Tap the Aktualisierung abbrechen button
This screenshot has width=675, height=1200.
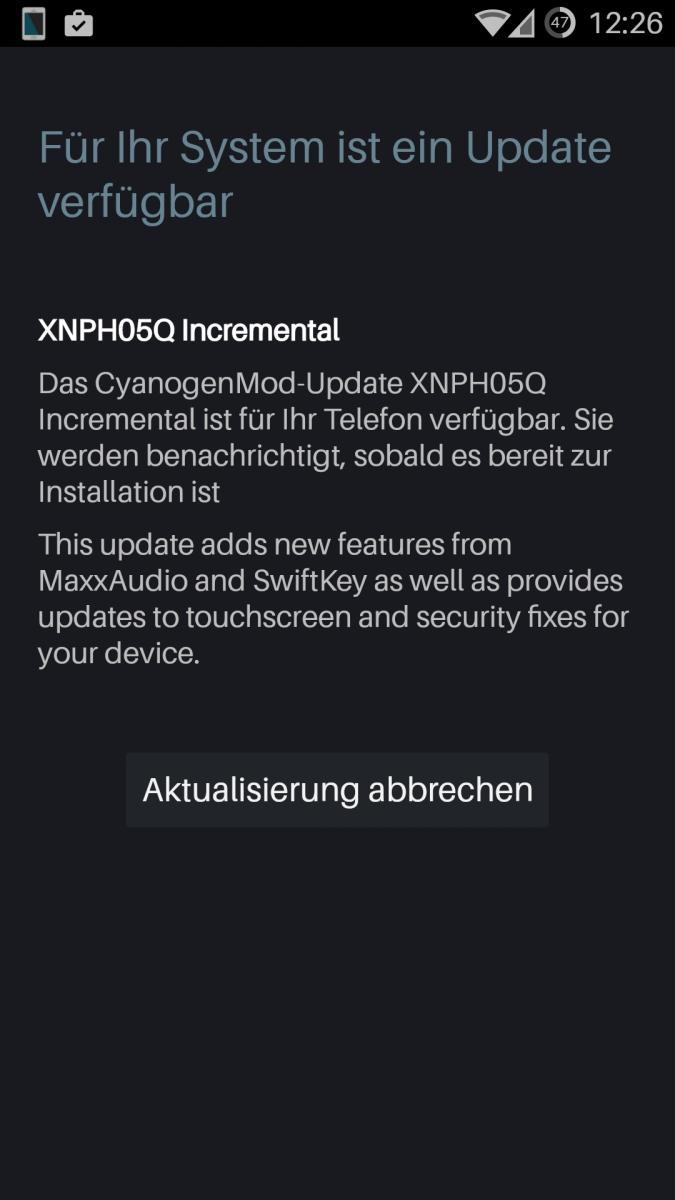coord(337,790)
